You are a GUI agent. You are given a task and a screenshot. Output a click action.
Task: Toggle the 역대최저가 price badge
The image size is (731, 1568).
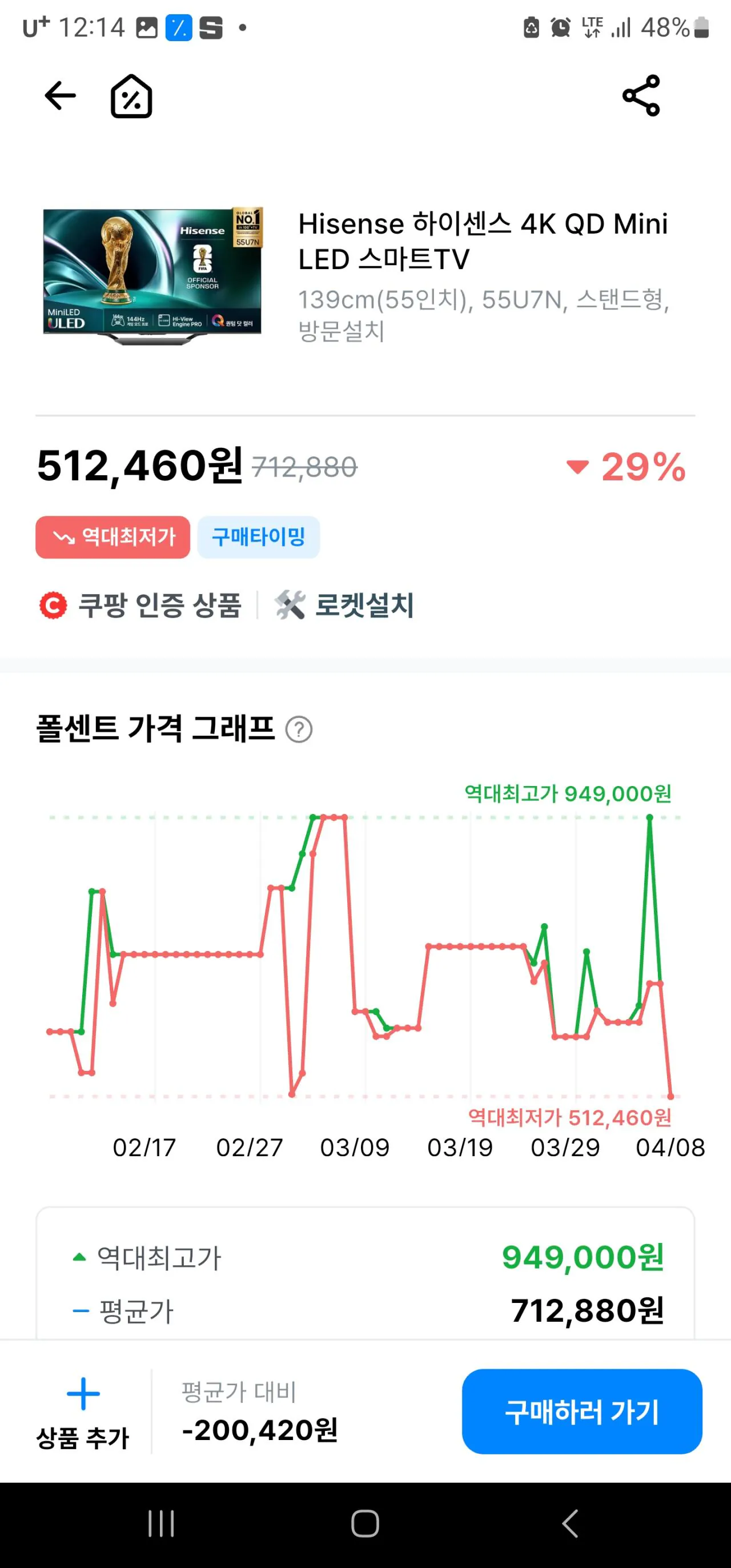[x=112, y=537]
